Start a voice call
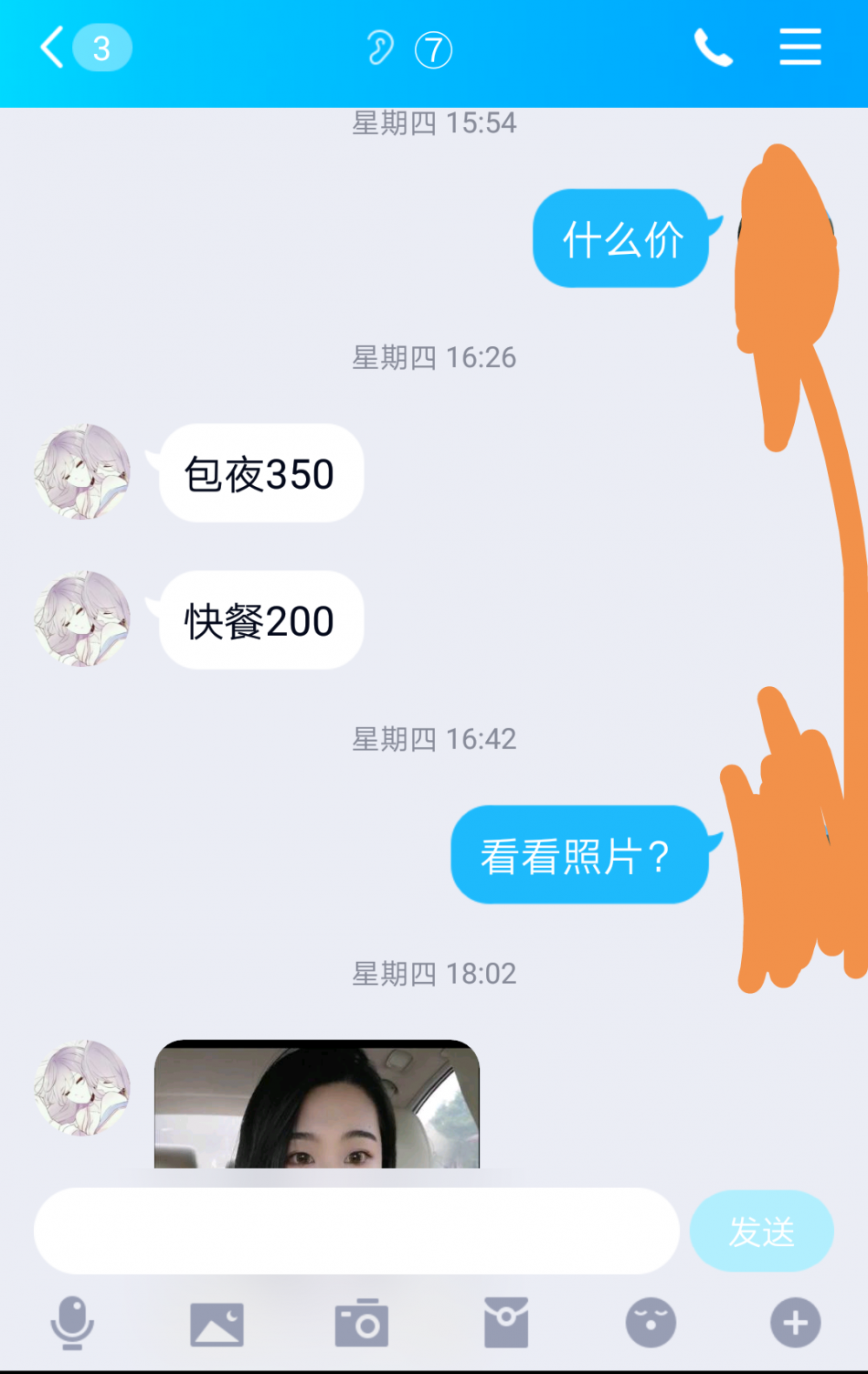868x1374 pixels. [713, 48]
